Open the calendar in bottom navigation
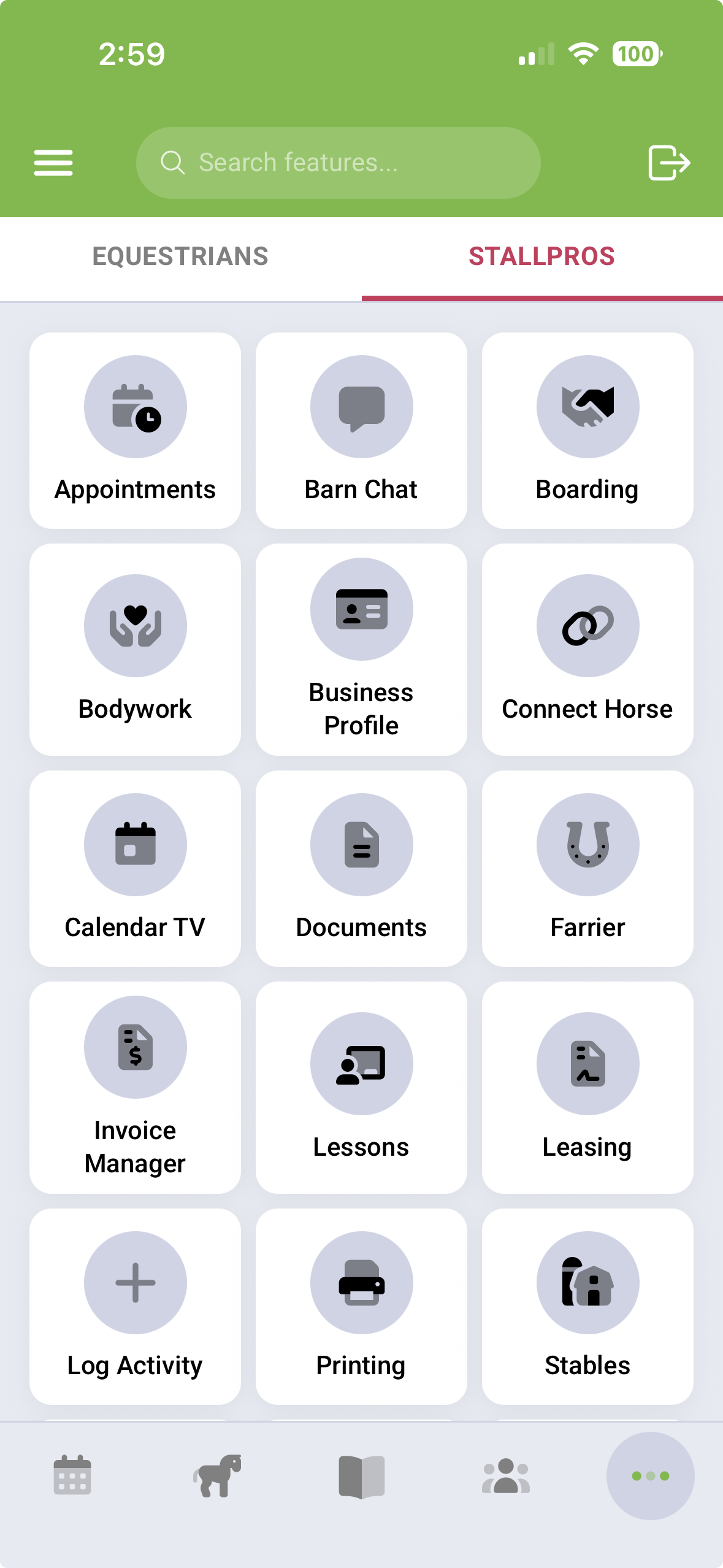723x1568 pixels. pyautogui.click(x=72, y=1477)
